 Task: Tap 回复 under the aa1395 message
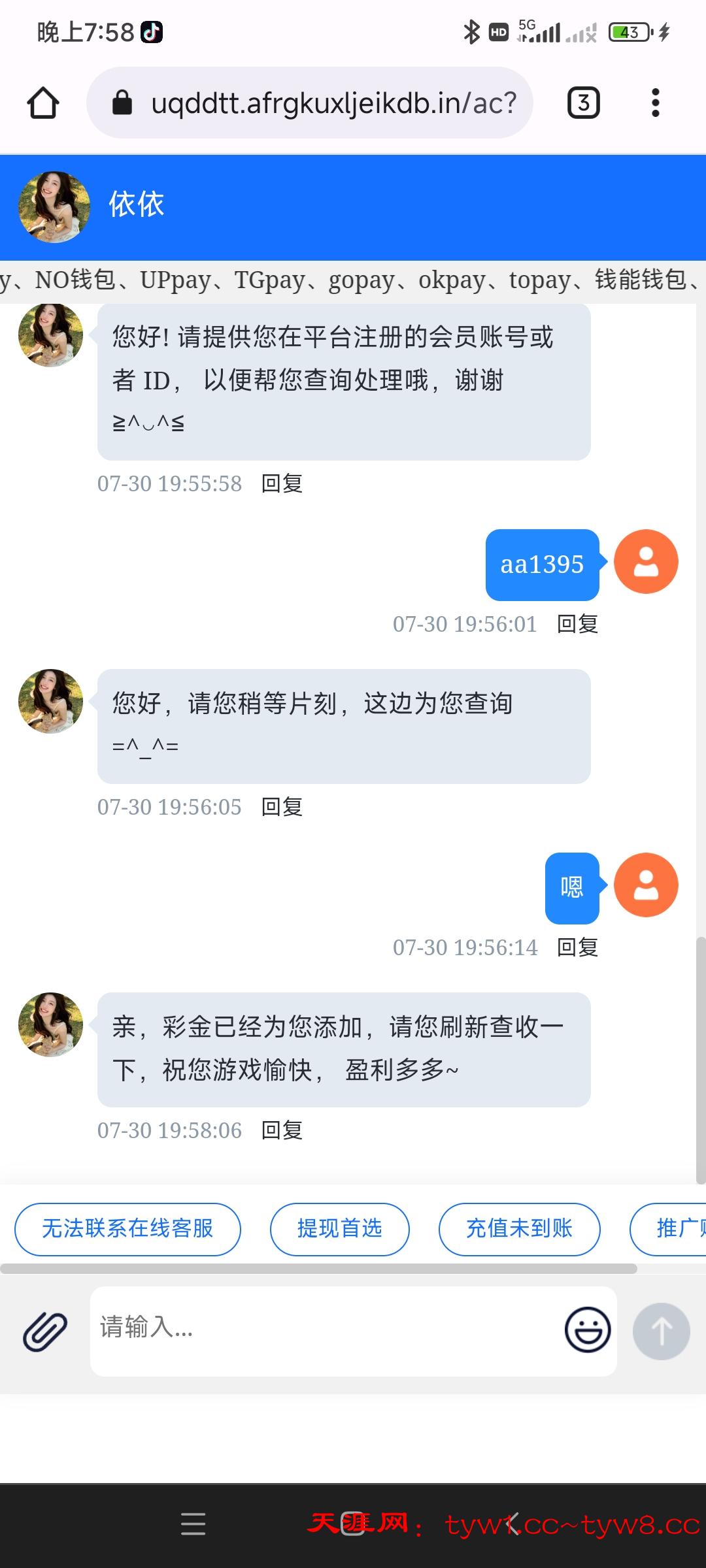(x=577, y=624)
